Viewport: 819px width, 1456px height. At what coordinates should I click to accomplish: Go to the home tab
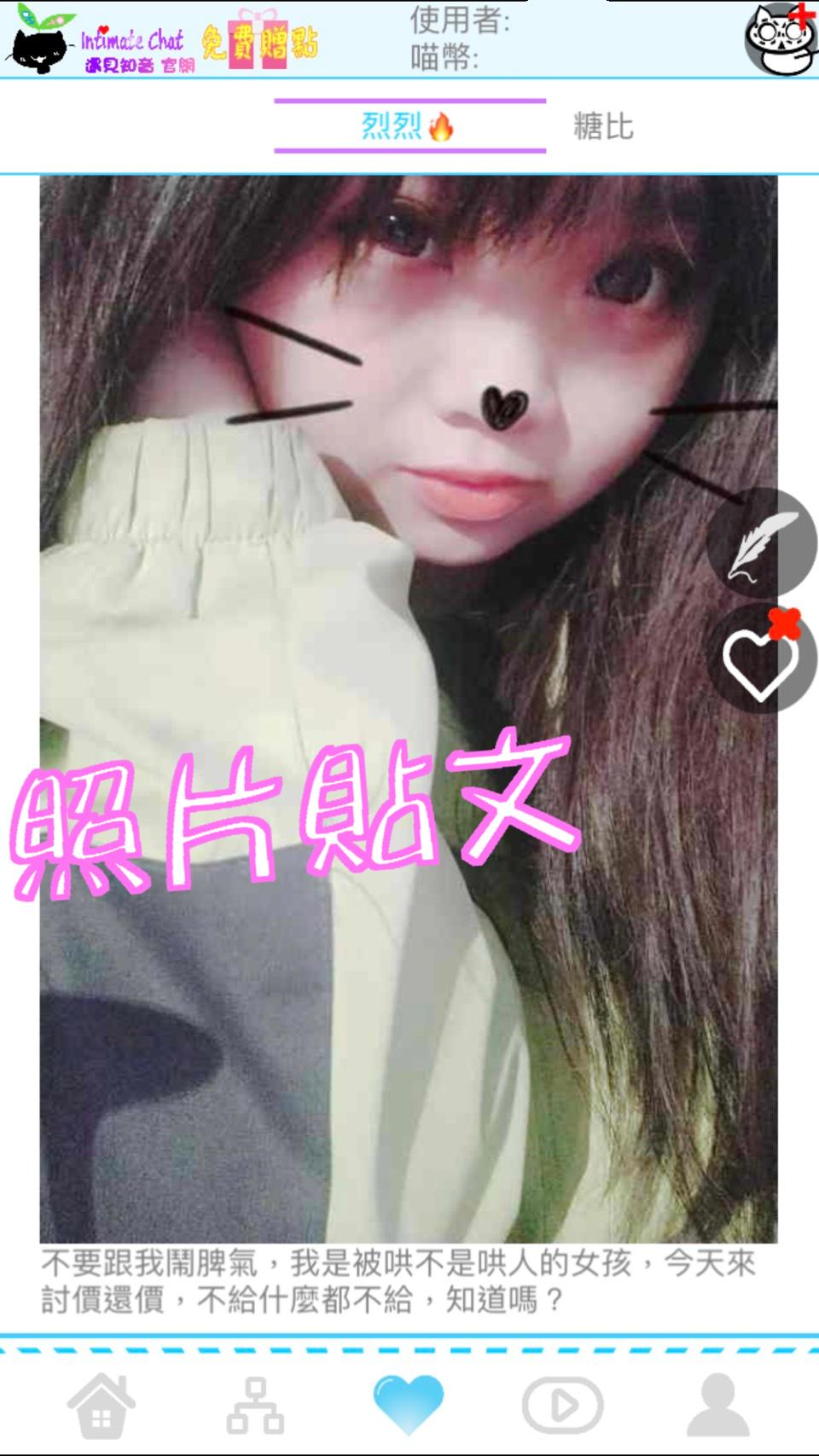[x=102, y=1405]
